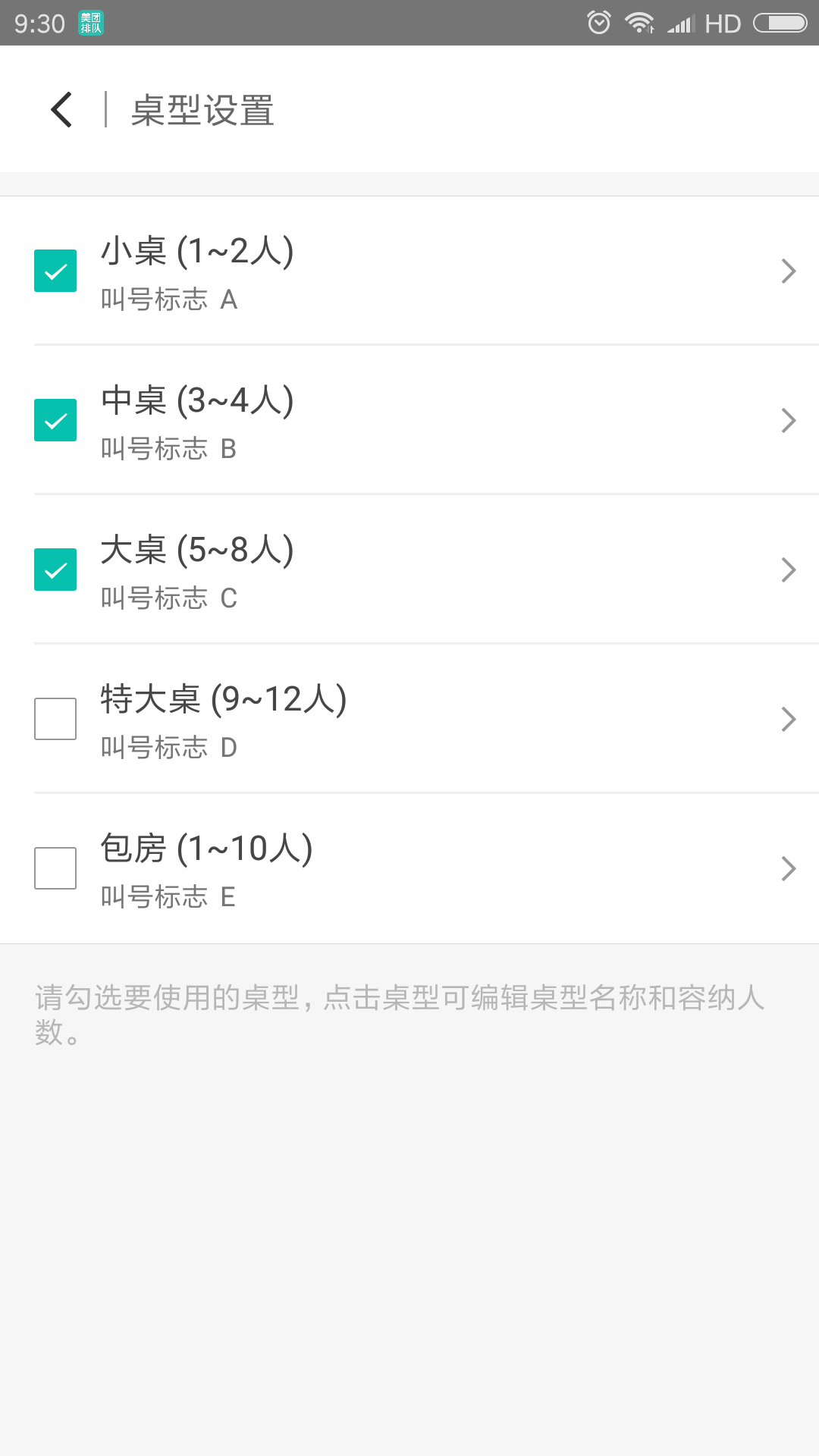819x1456 pixels.
Task: Check the 包房 (1~10人) option
Action: tap(55, 868)
